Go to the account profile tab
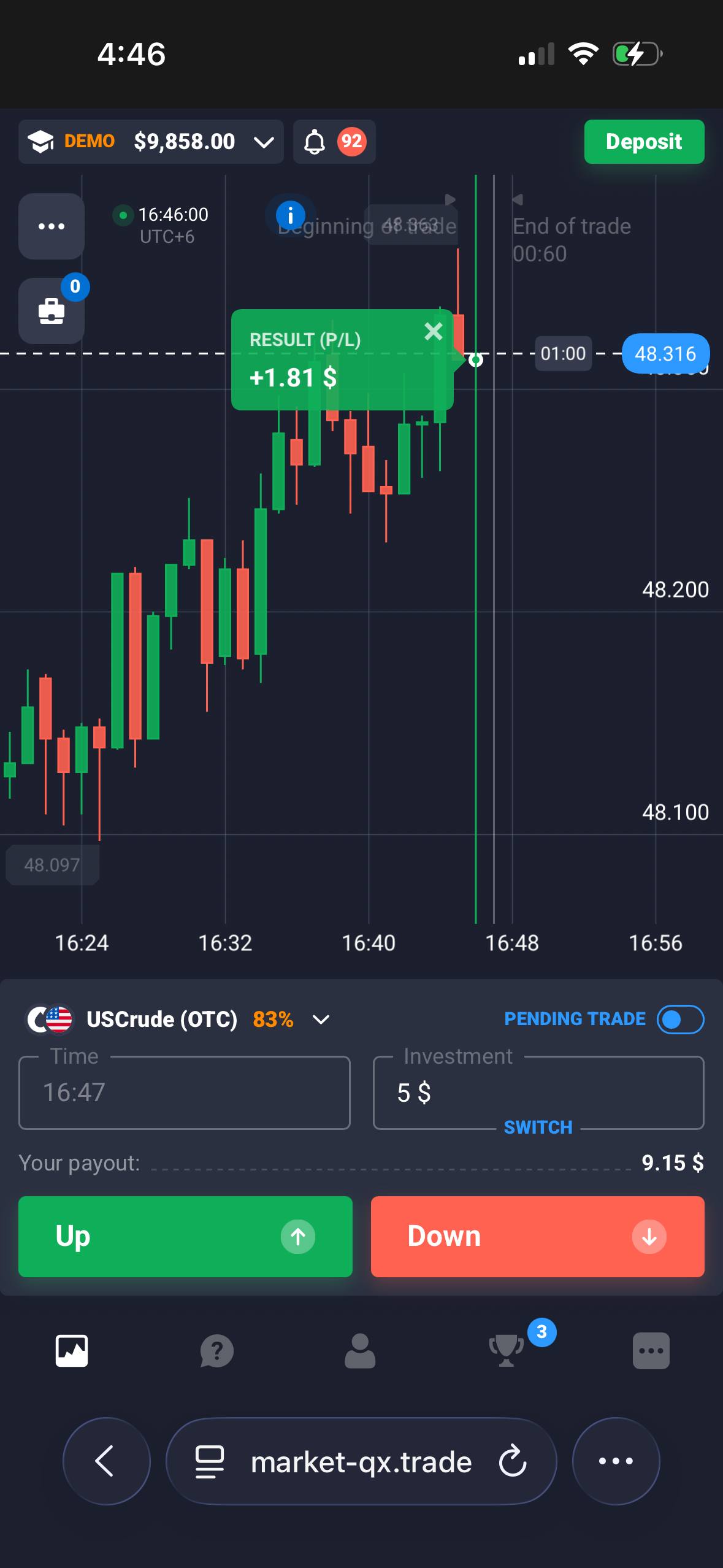The height and width of the screenshot is (1568, 723). 360,1351
